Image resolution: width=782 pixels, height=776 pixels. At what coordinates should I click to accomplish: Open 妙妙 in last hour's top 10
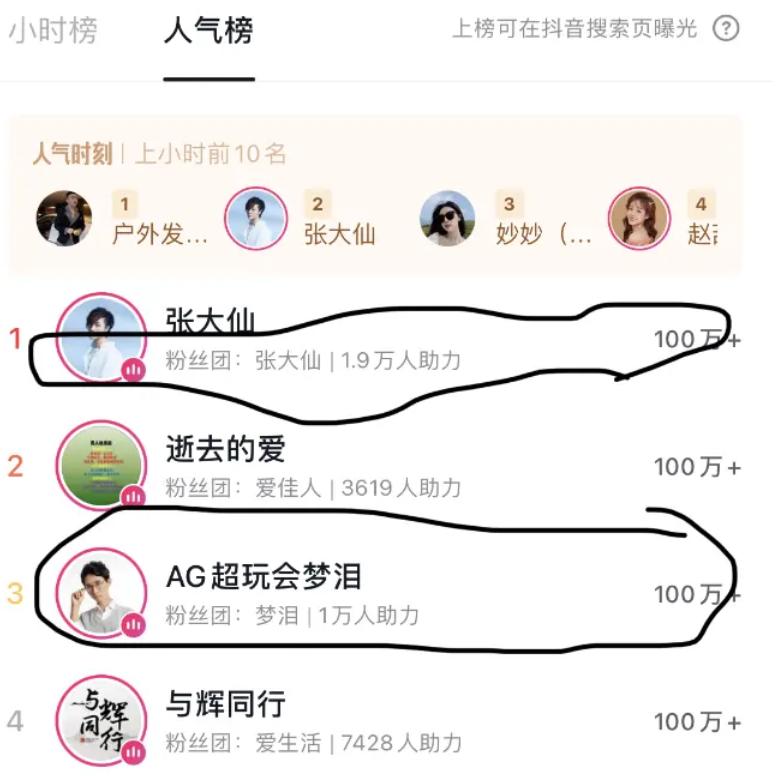click(x=510, y=220)
